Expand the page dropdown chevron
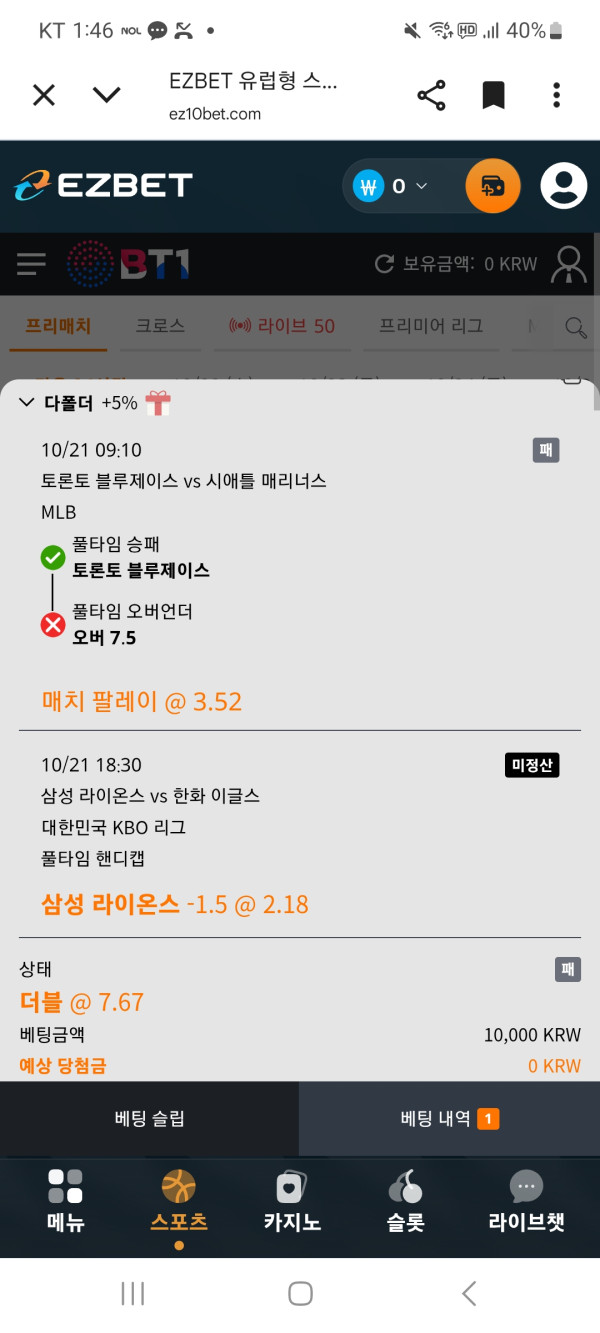Viewport: 600px width, 1333px height. 106,95
